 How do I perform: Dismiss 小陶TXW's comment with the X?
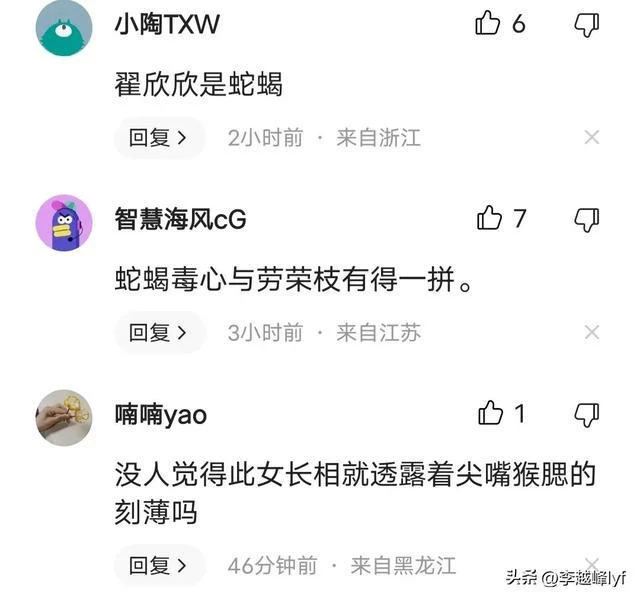[x=592, y=137]
